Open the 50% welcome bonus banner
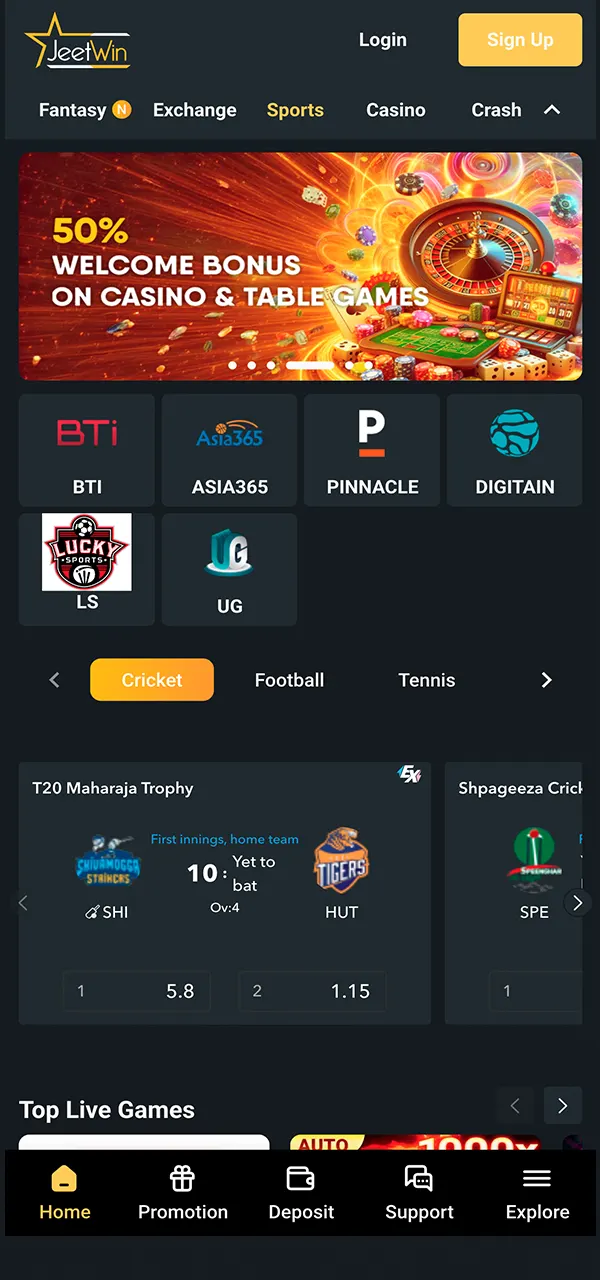The image size is (600, 1280). tap(300, 266)
